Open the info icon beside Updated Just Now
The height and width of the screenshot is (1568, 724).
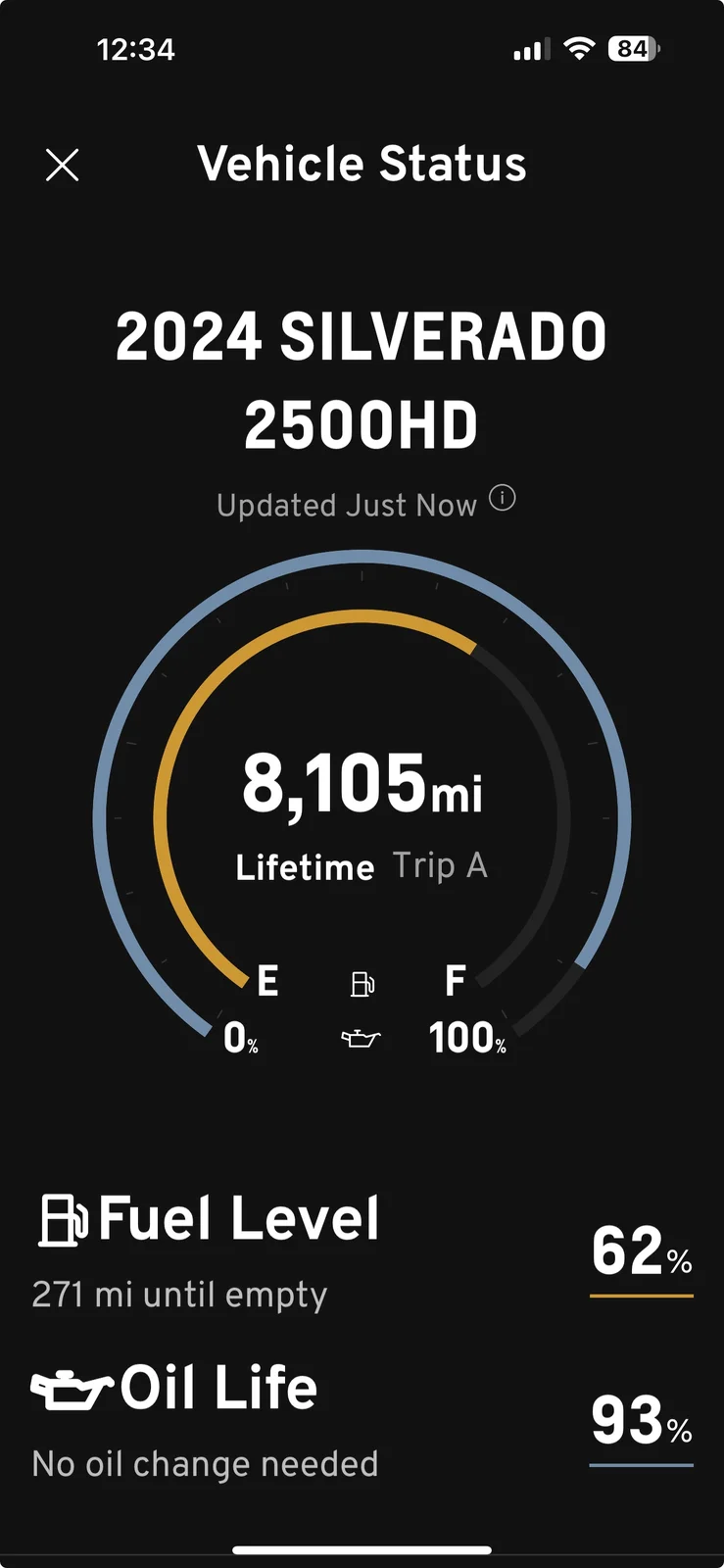point(503,499)
